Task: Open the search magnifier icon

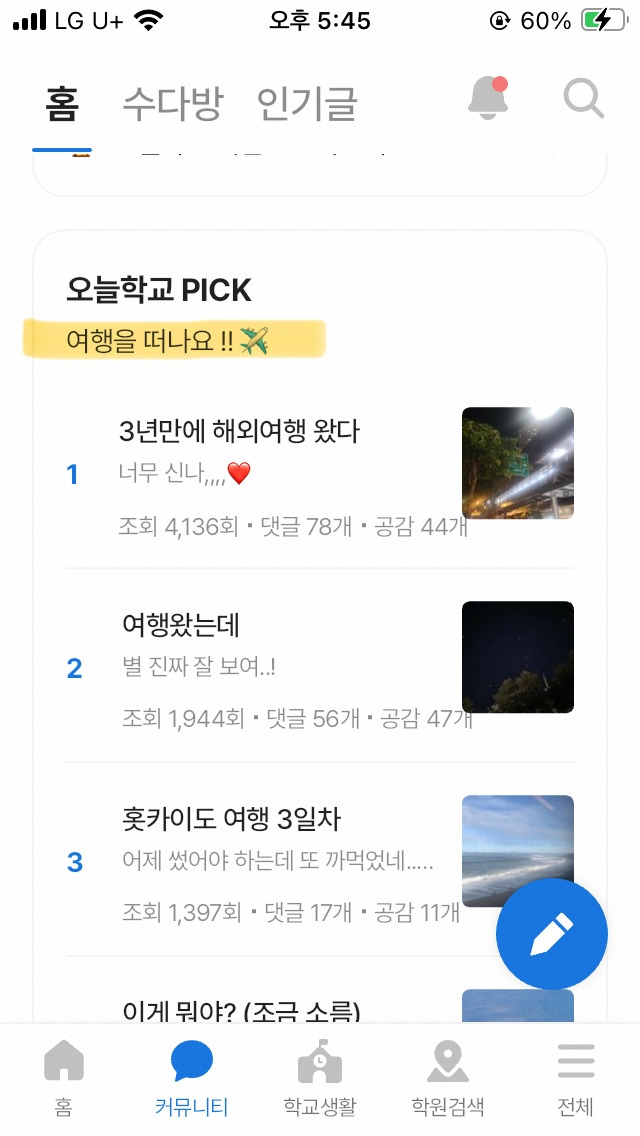Action: coord(583,99)
